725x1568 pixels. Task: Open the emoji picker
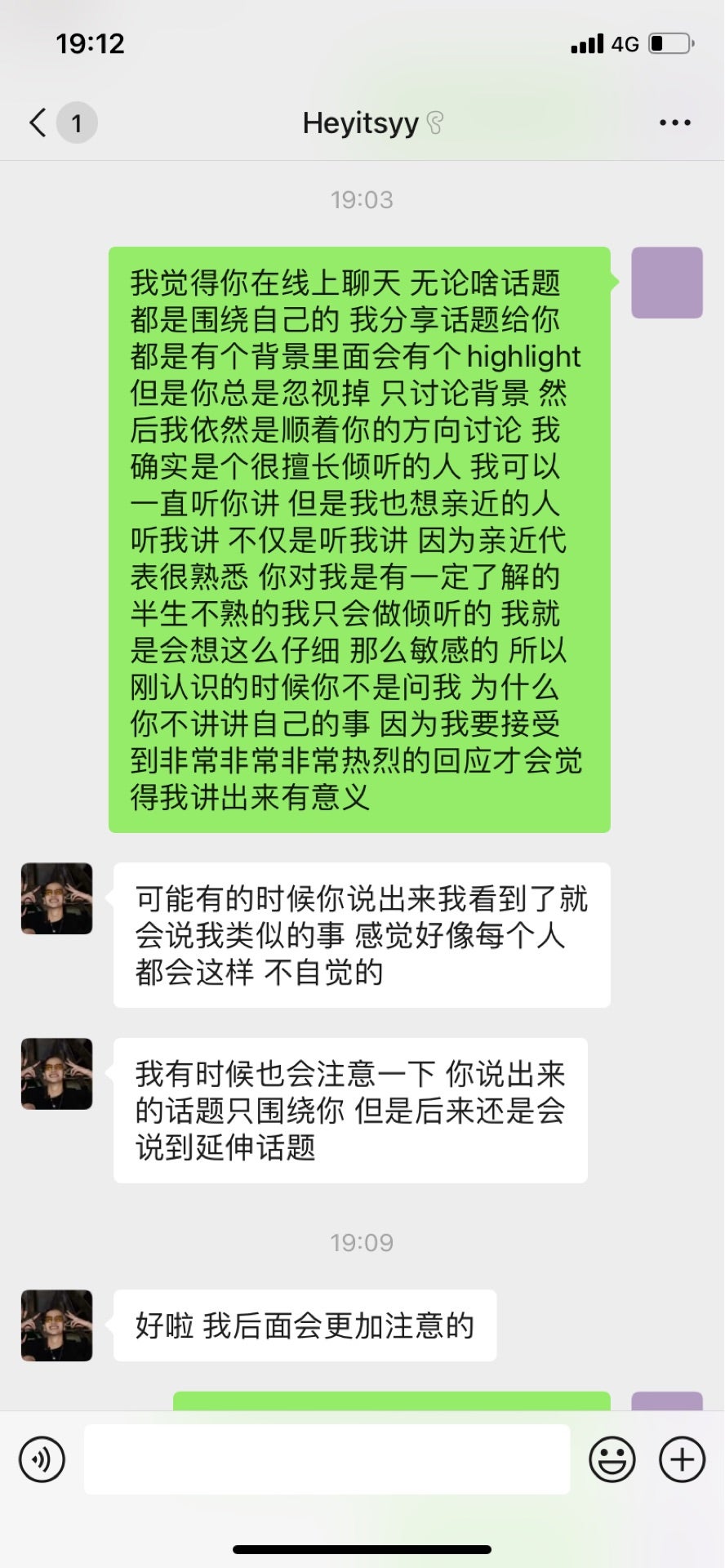coord(612,1459)
